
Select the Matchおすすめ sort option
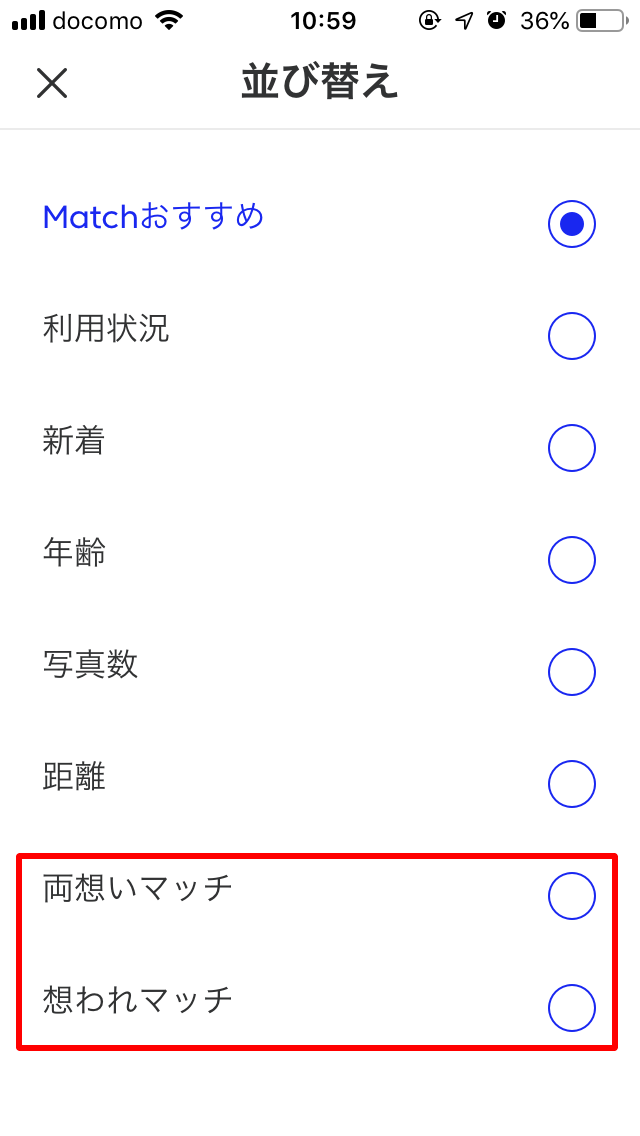[x=571, y=224]
